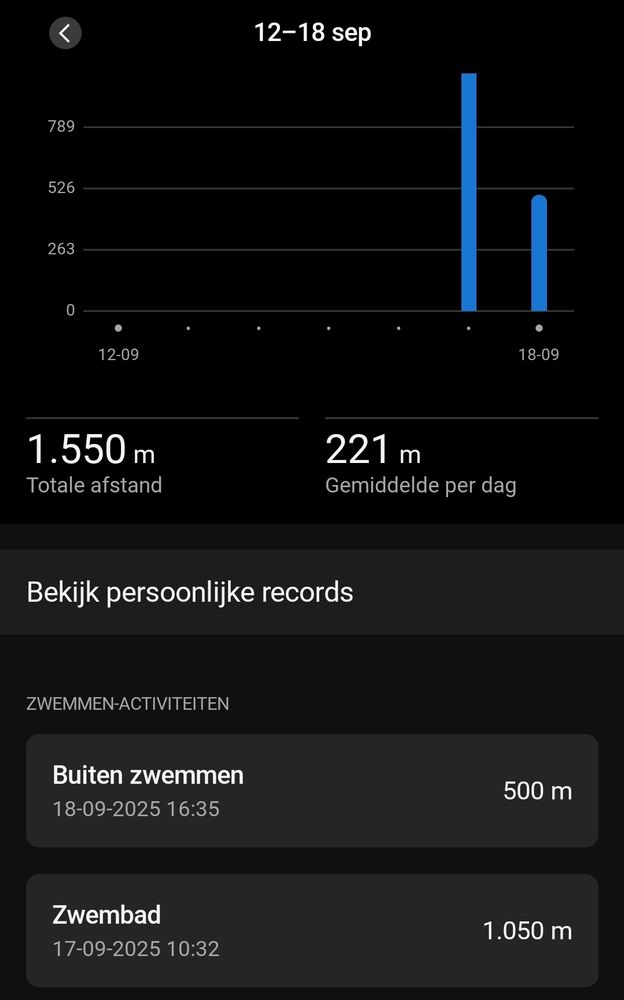
Task: Go back using the top arrow
Action: click(65, 33)
